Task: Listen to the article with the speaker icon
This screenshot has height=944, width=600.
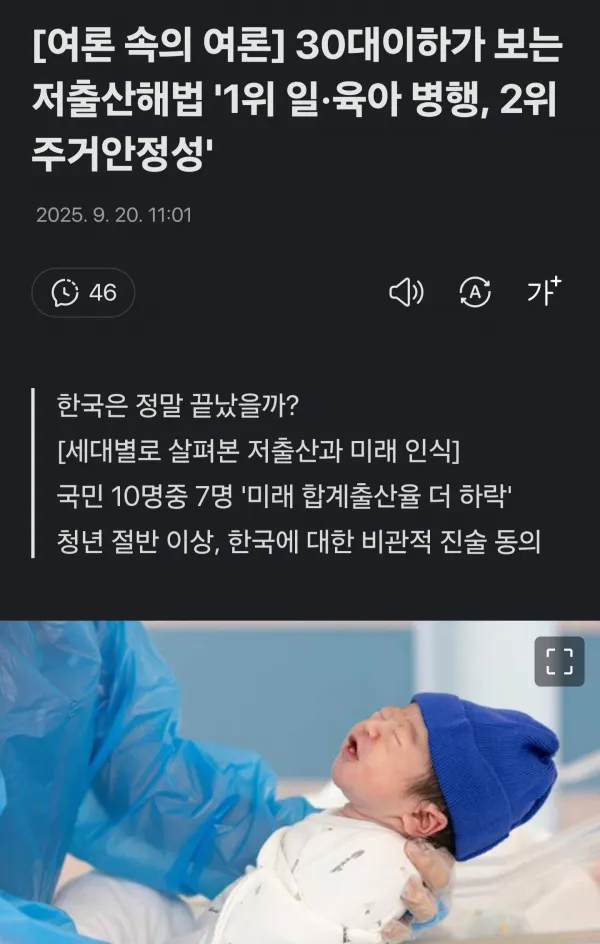Action: (405, 292)
